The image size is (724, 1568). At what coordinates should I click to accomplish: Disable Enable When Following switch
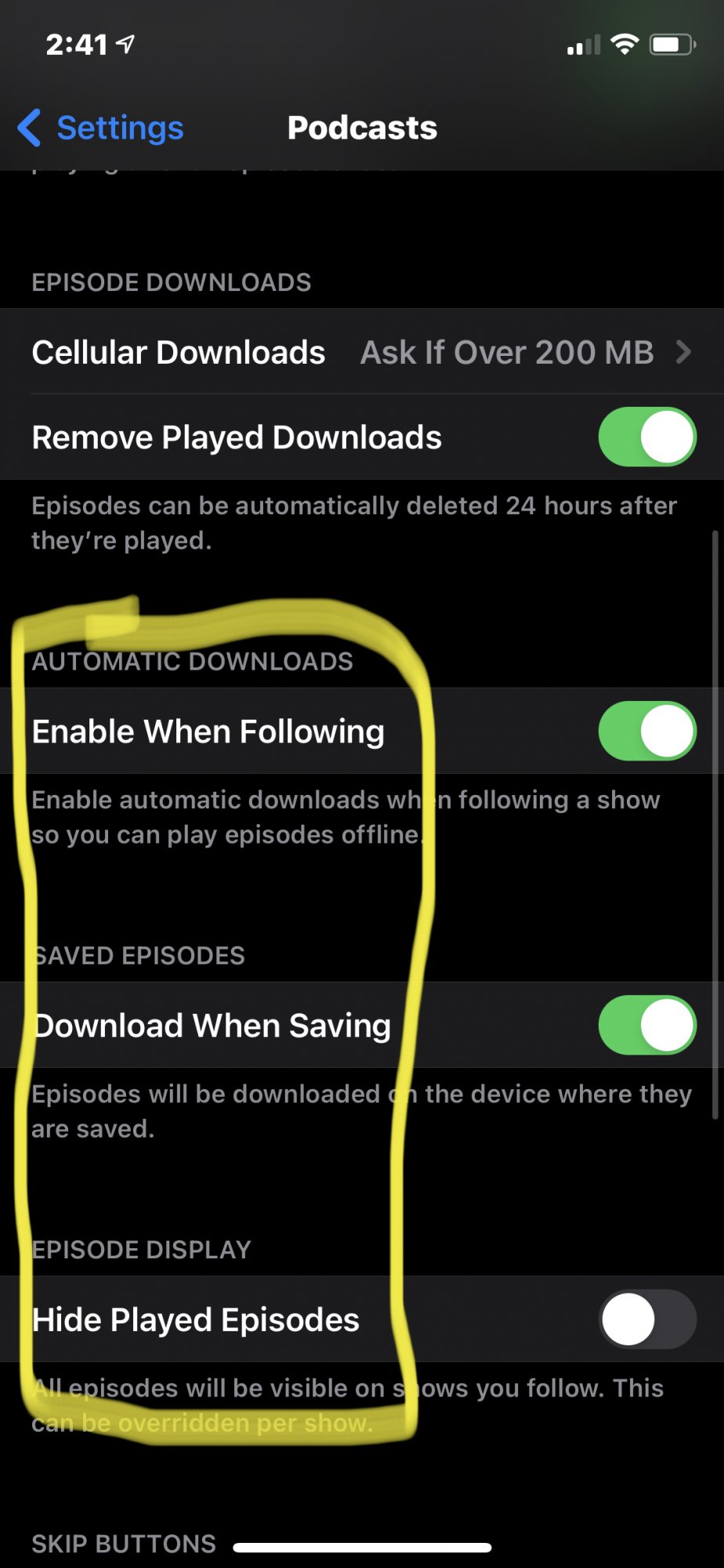646,731
